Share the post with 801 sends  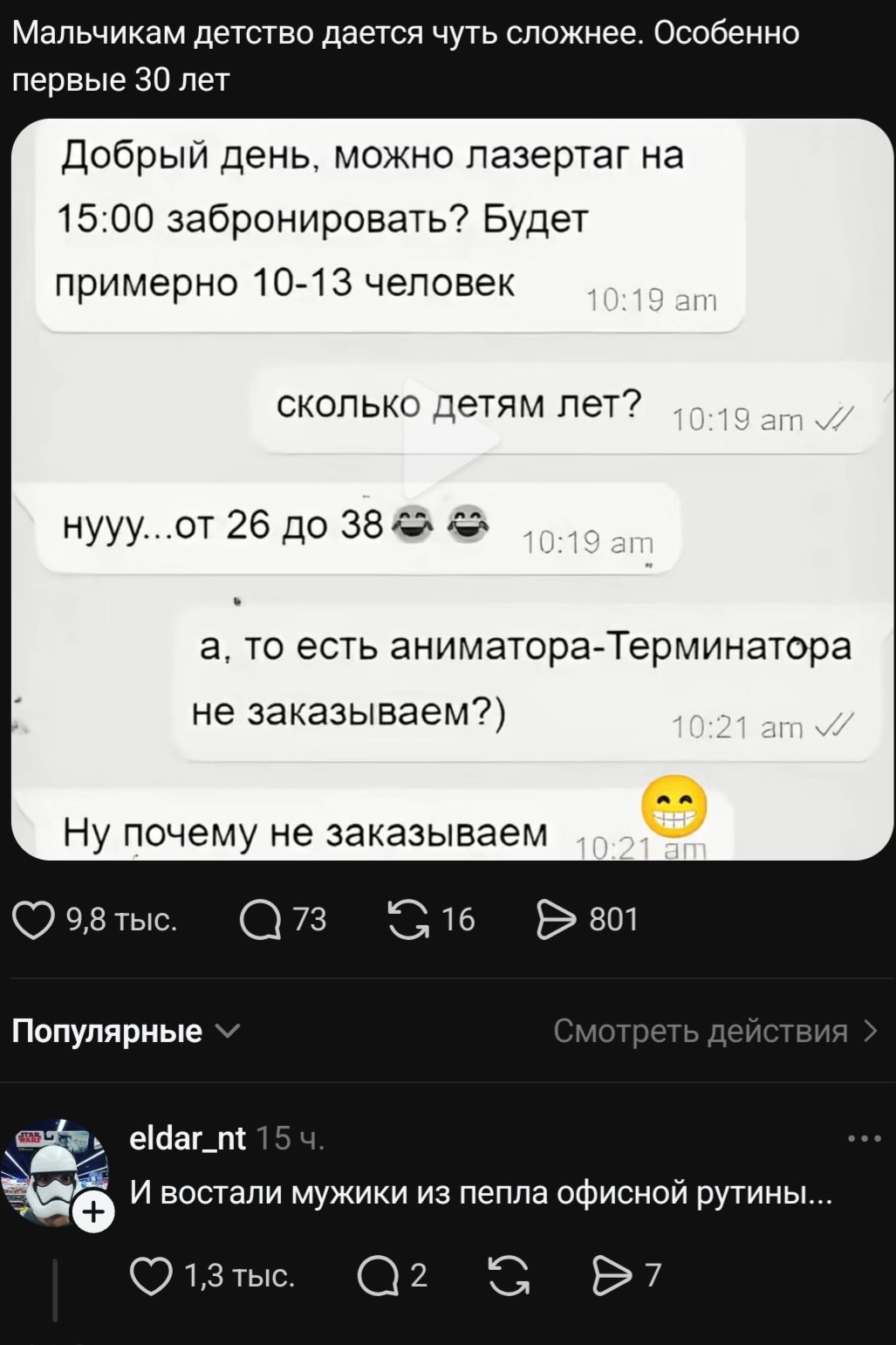tap(557, 920)
